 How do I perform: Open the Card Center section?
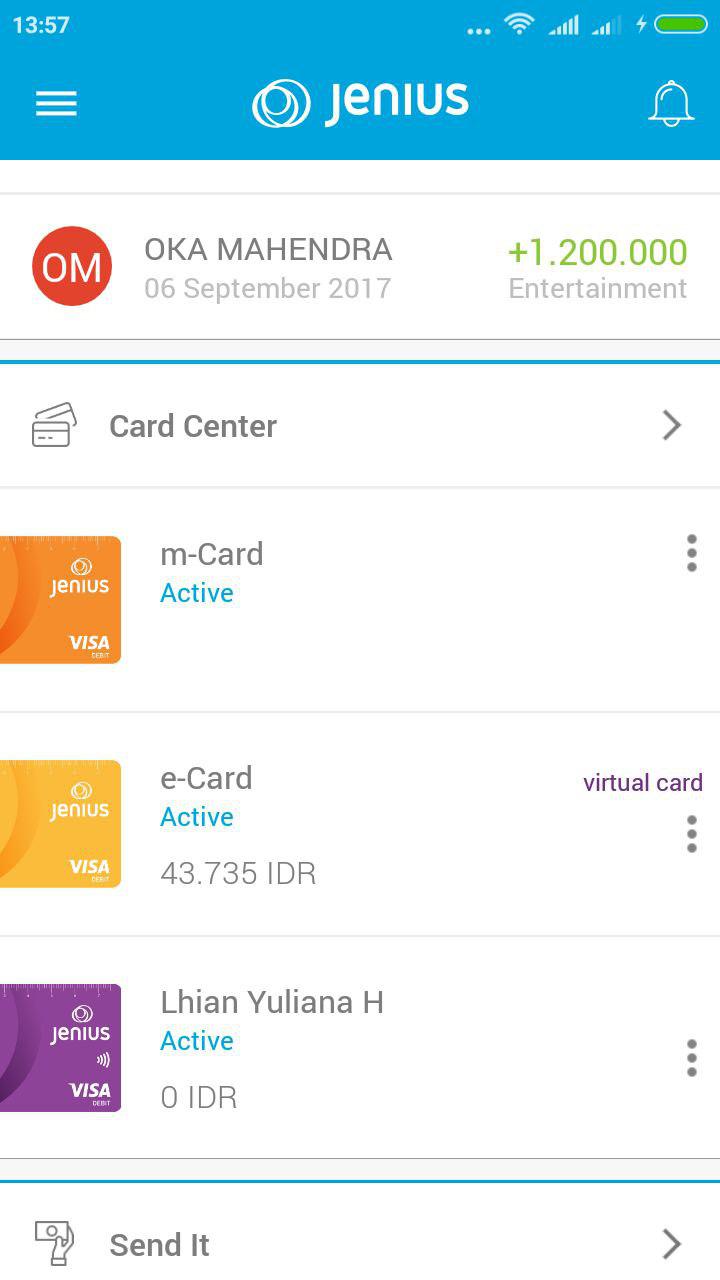360,426
